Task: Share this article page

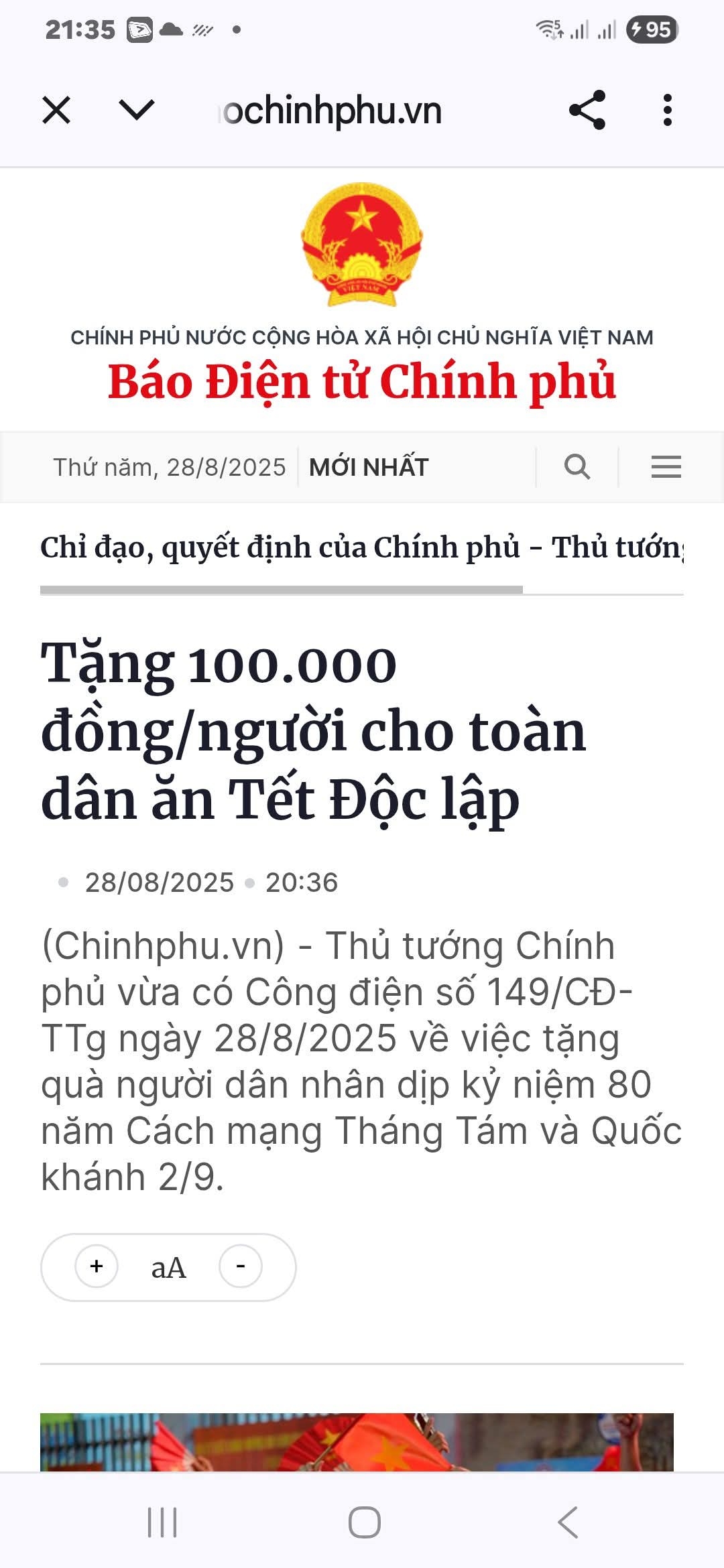Action: pos(587,111)
